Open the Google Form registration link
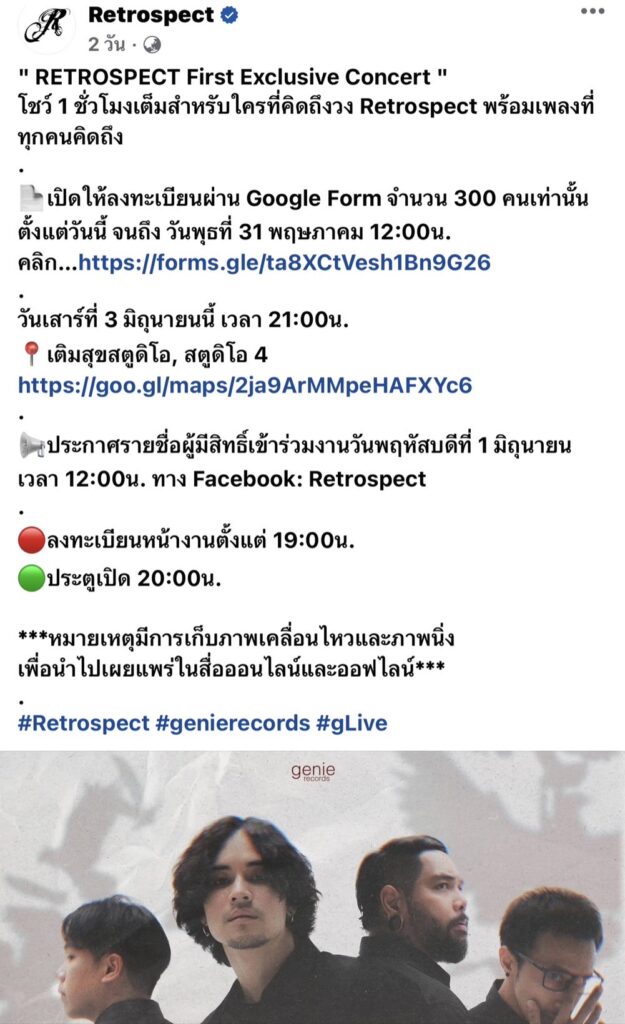 (284, 262)
